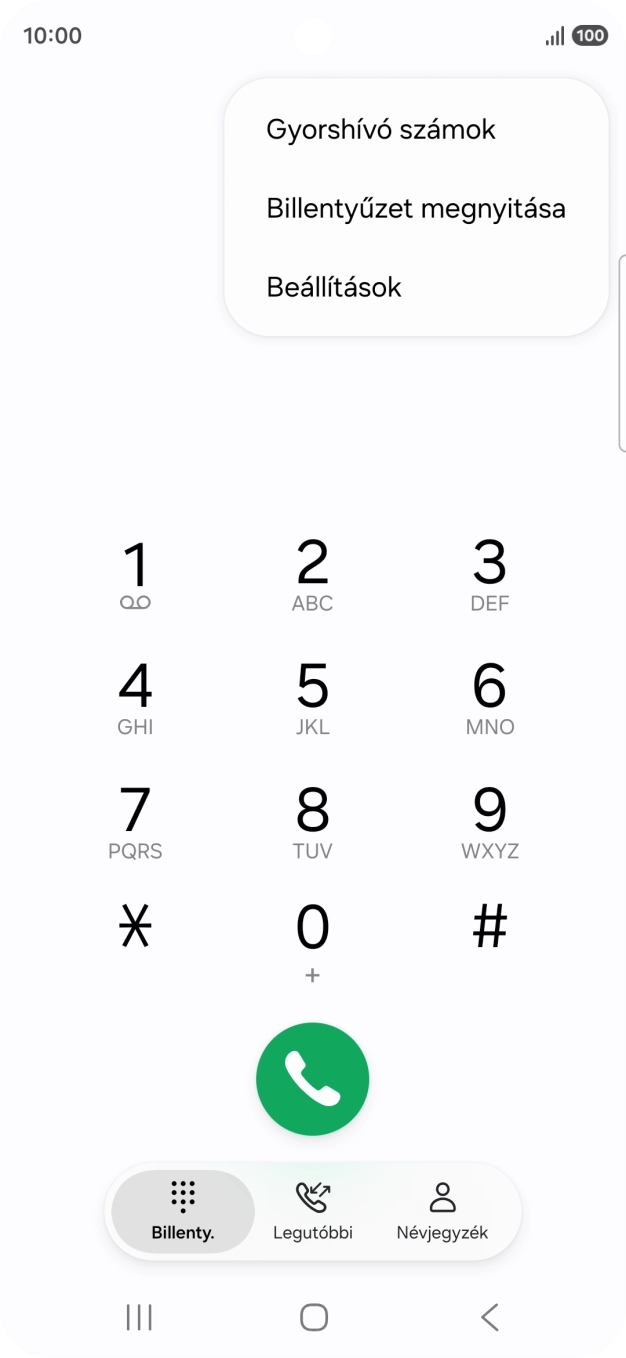The image size is (626, 1358).
Task: Open Beállítások from the popup menu
Action: (334, 288)
